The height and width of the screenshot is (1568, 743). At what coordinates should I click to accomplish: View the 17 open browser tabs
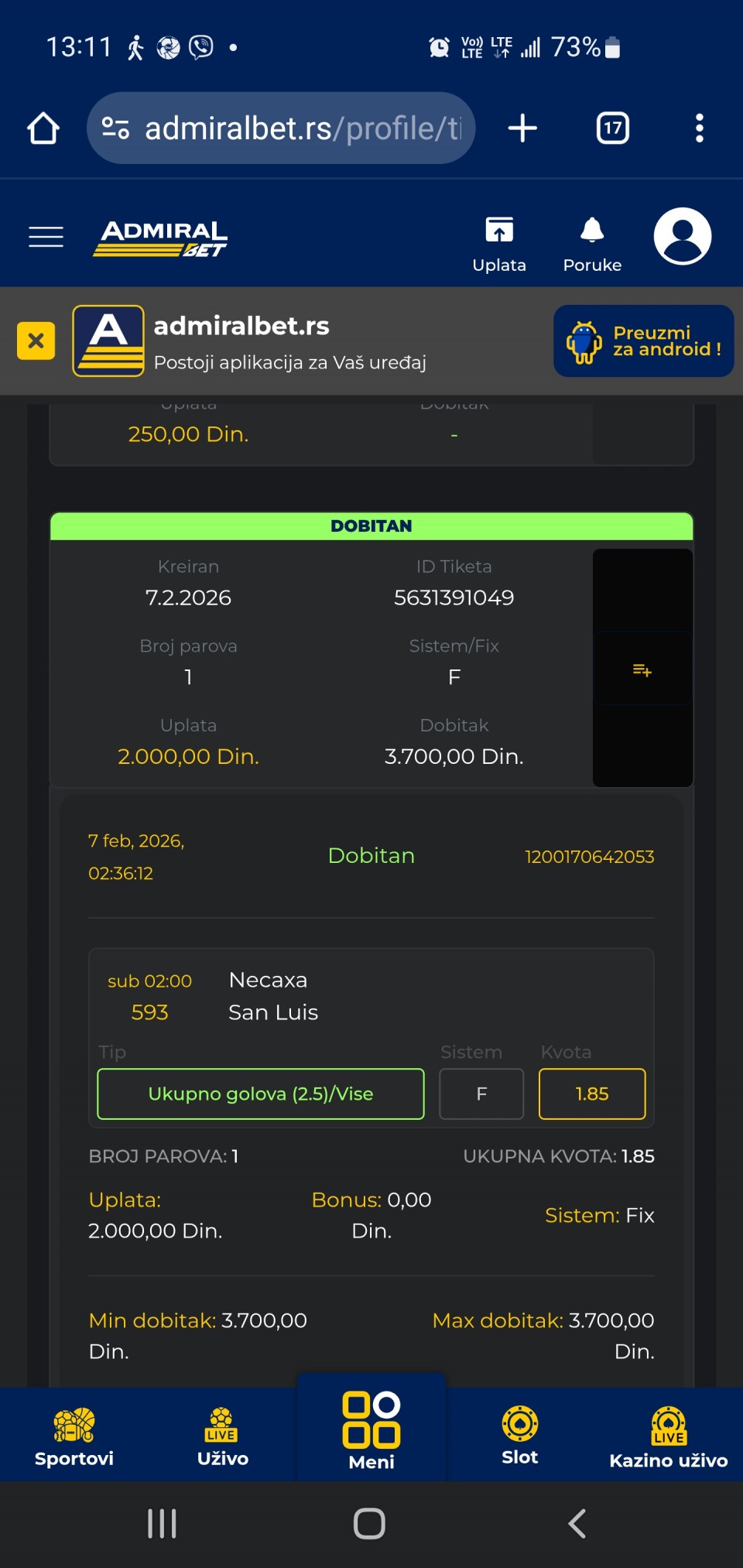[x=612, y=128]
